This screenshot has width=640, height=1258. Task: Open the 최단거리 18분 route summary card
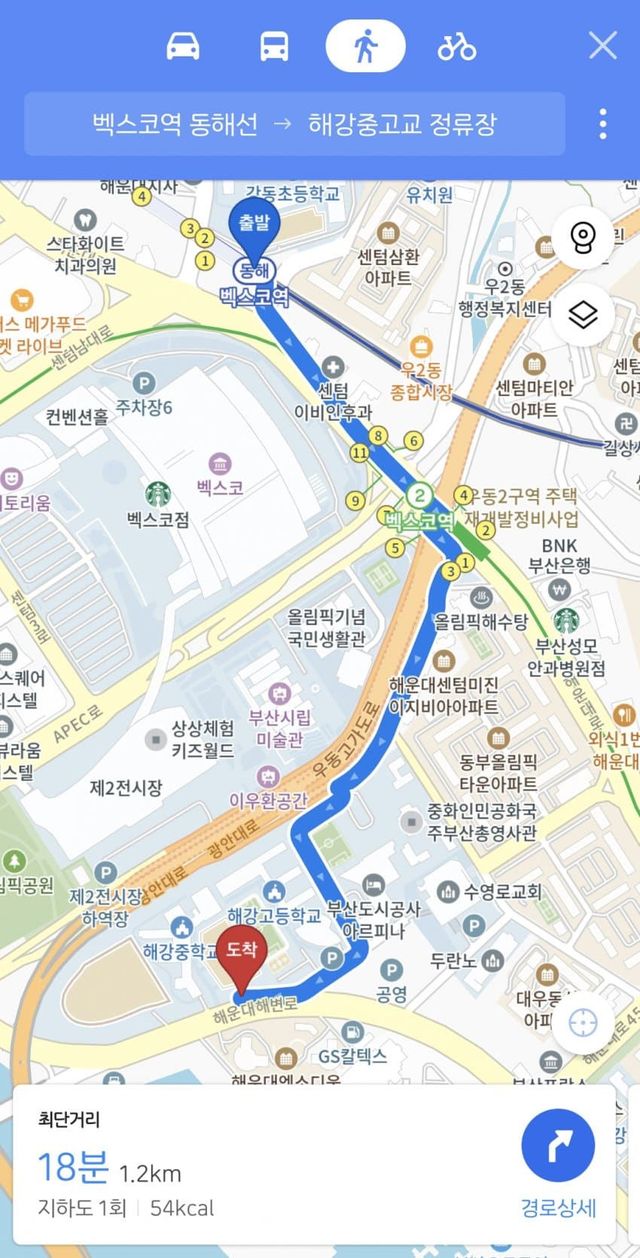coord(250,1166)
